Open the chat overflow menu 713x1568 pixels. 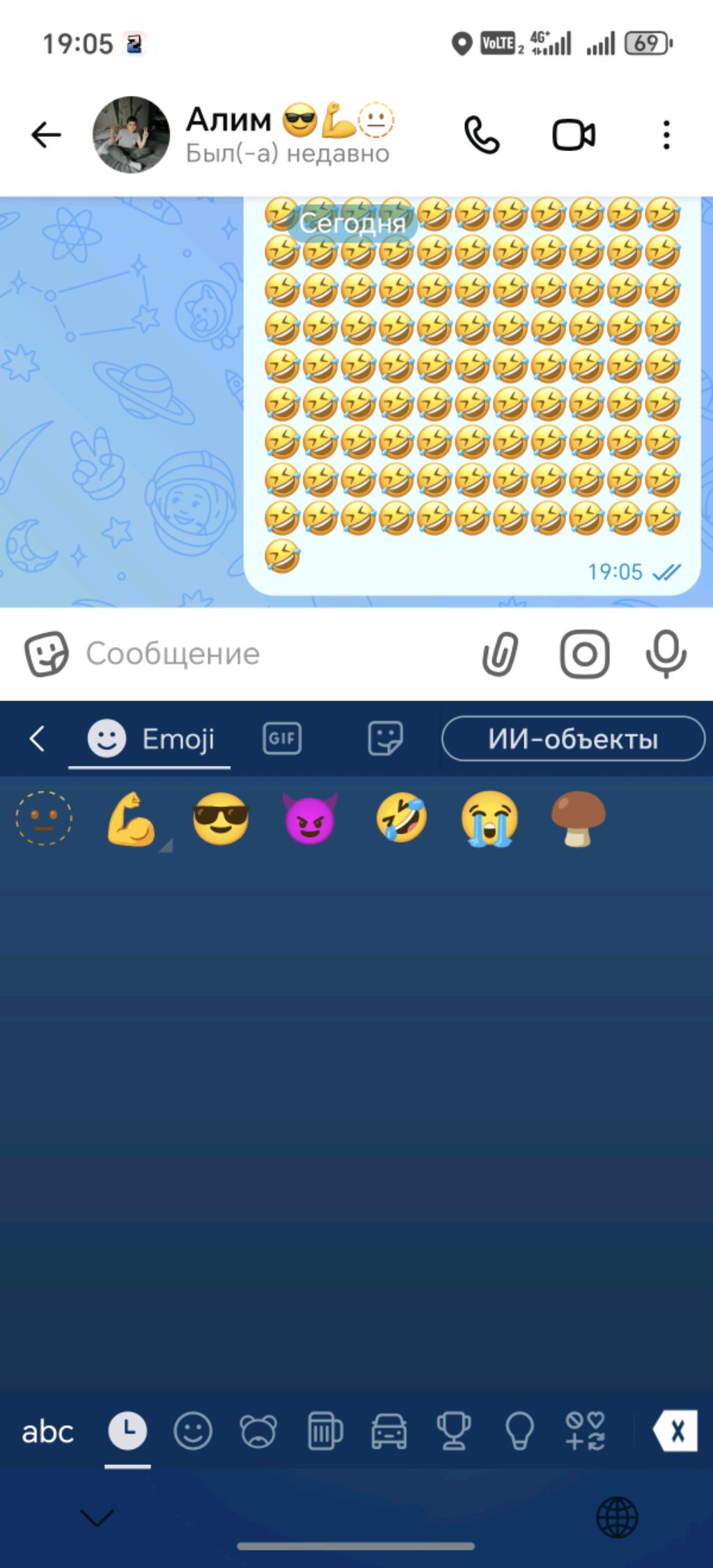point(666,135)
